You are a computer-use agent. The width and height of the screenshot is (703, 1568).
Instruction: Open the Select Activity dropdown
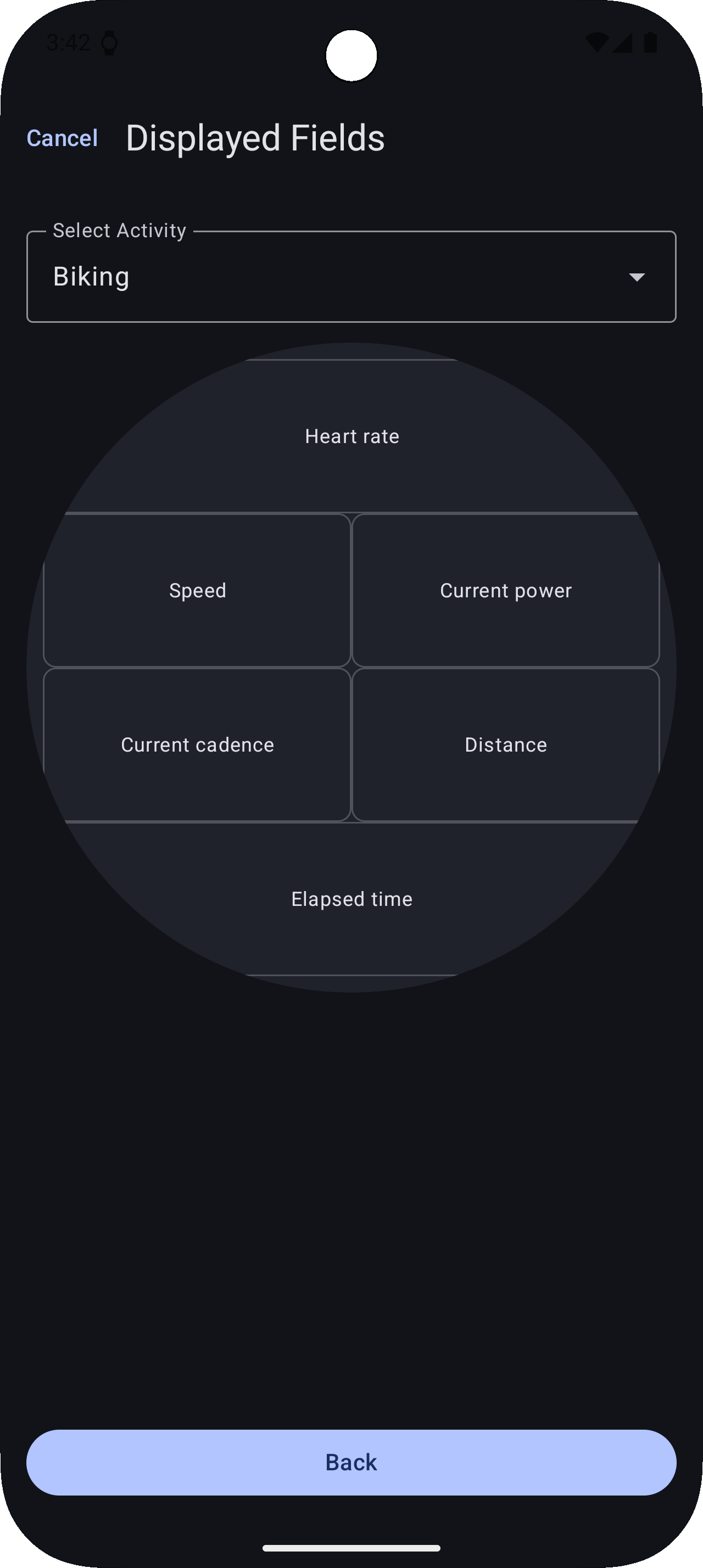(351, 276)
